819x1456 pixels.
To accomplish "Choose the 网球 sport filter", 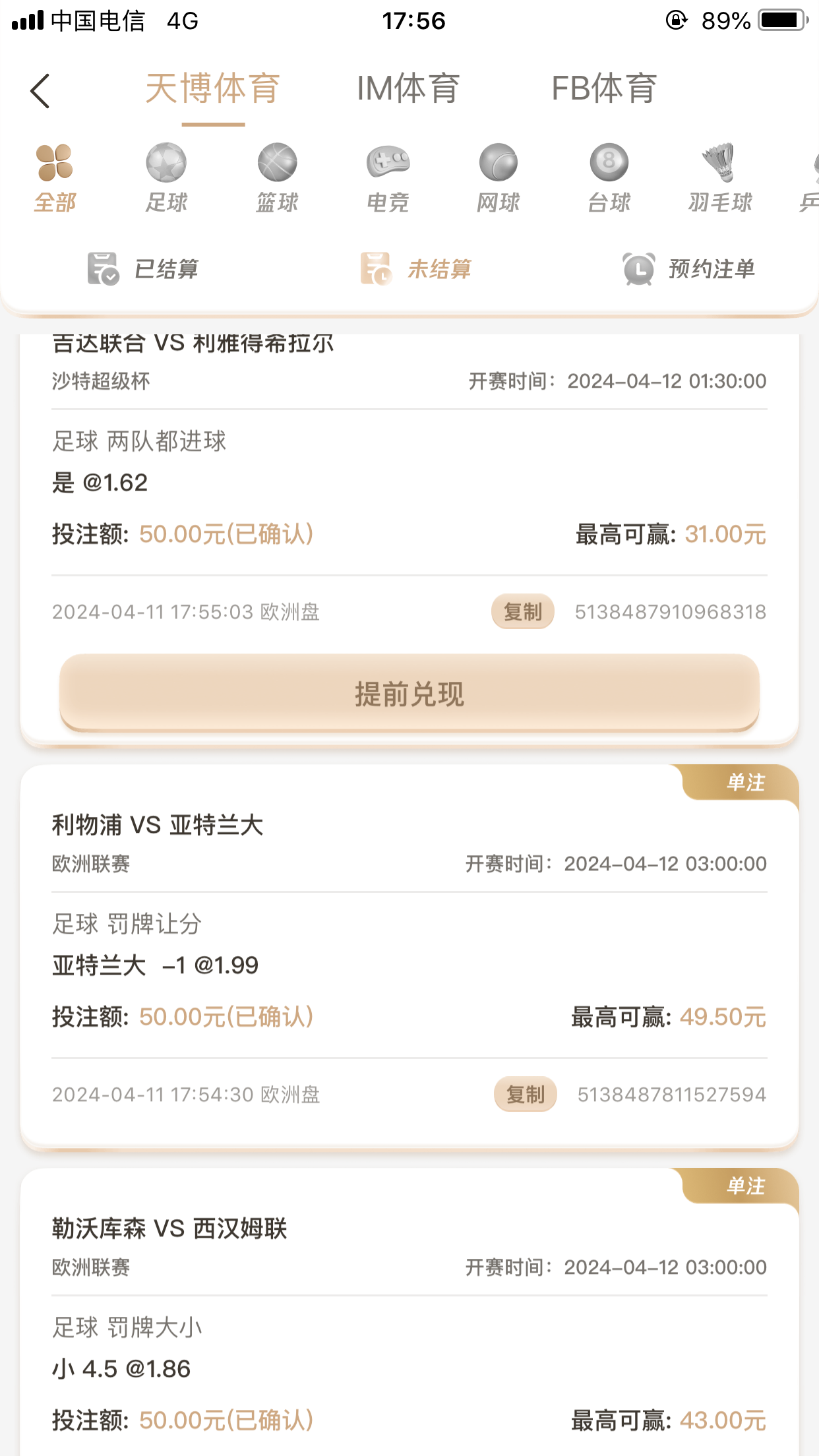I will tap(499, 178).
